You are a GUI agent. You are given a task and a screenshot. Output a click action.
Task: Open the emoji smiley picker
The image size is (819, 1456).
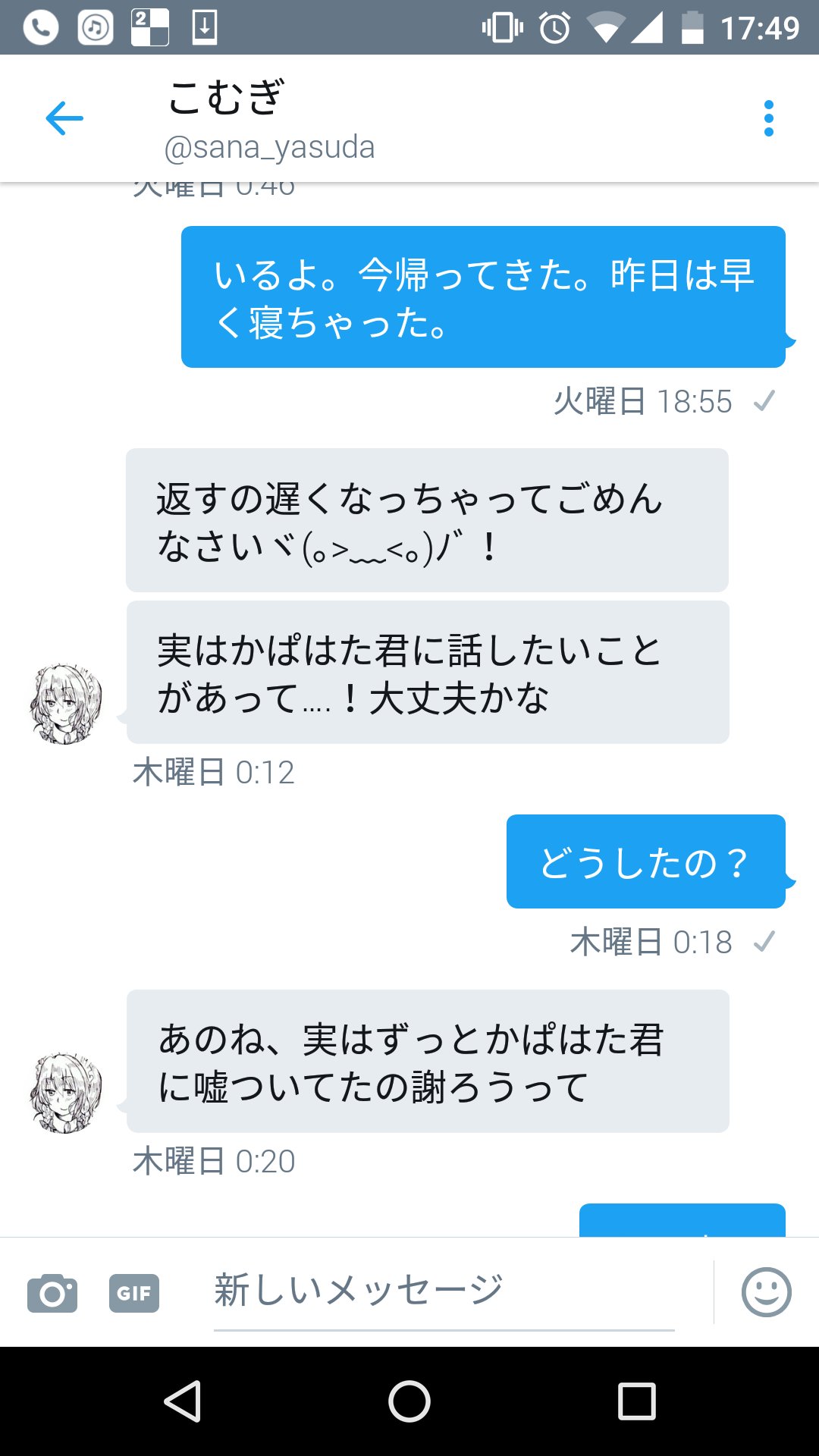pyautogui.click(x=766, y=1292)
